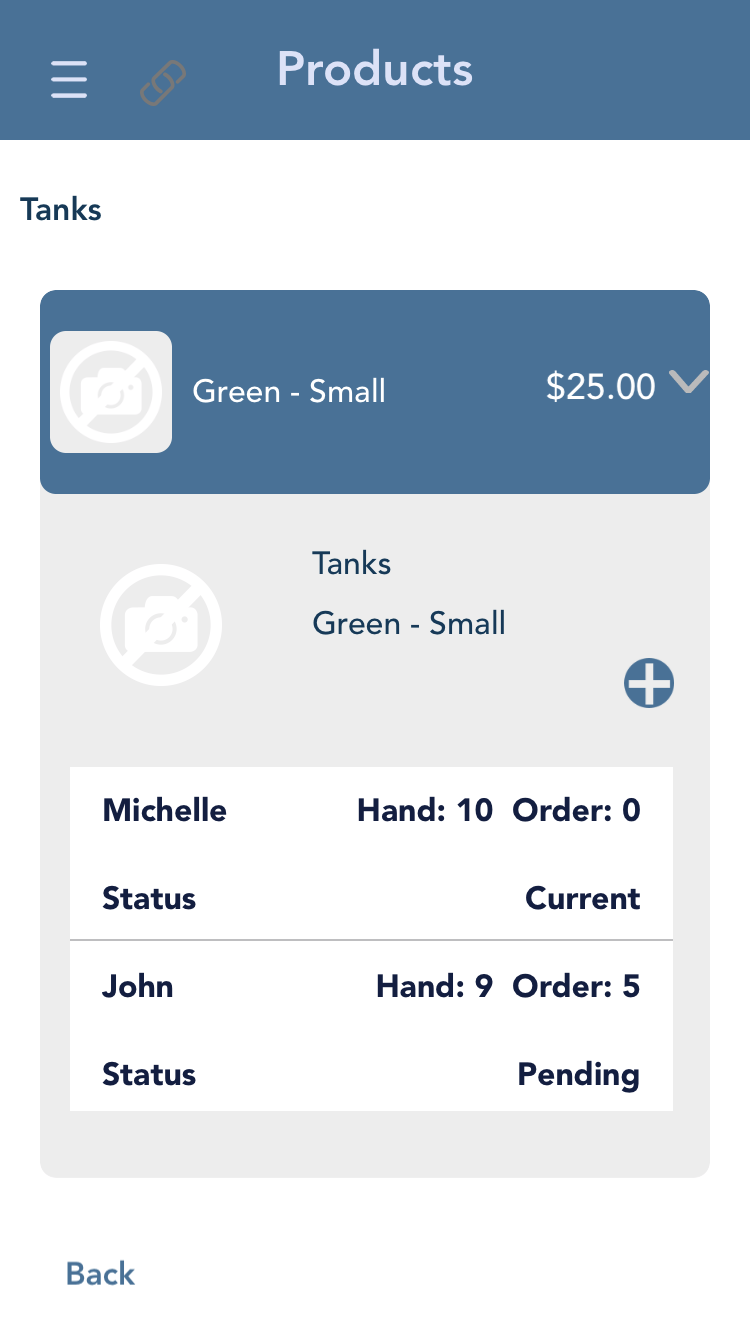
Task: Select John's Pending status entry
Action: pyautogui.click(x=578, y=1074)
